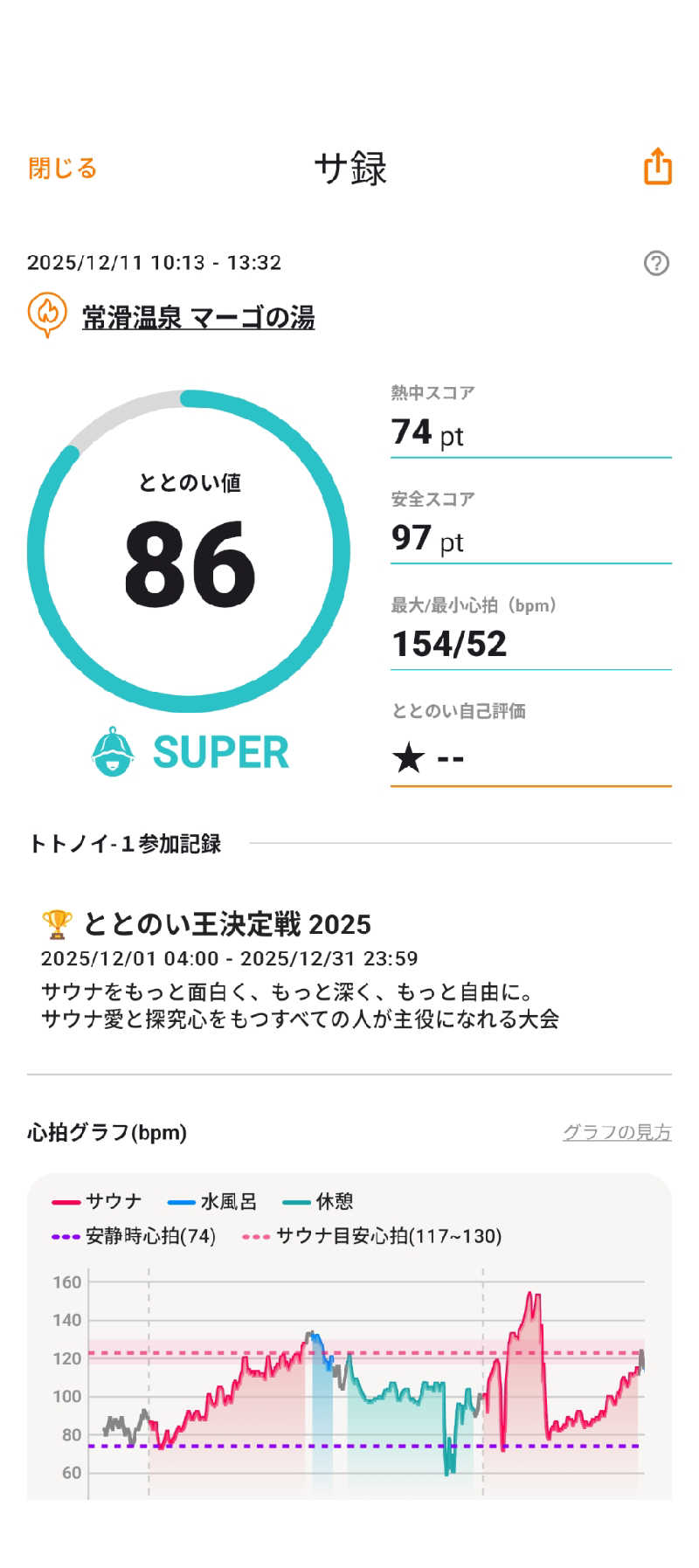The width and height of the screenshot is (699, 1568).
Task: Open the 常滑温泉 マーゴの湯 facility link
Action: click(197, 317)
